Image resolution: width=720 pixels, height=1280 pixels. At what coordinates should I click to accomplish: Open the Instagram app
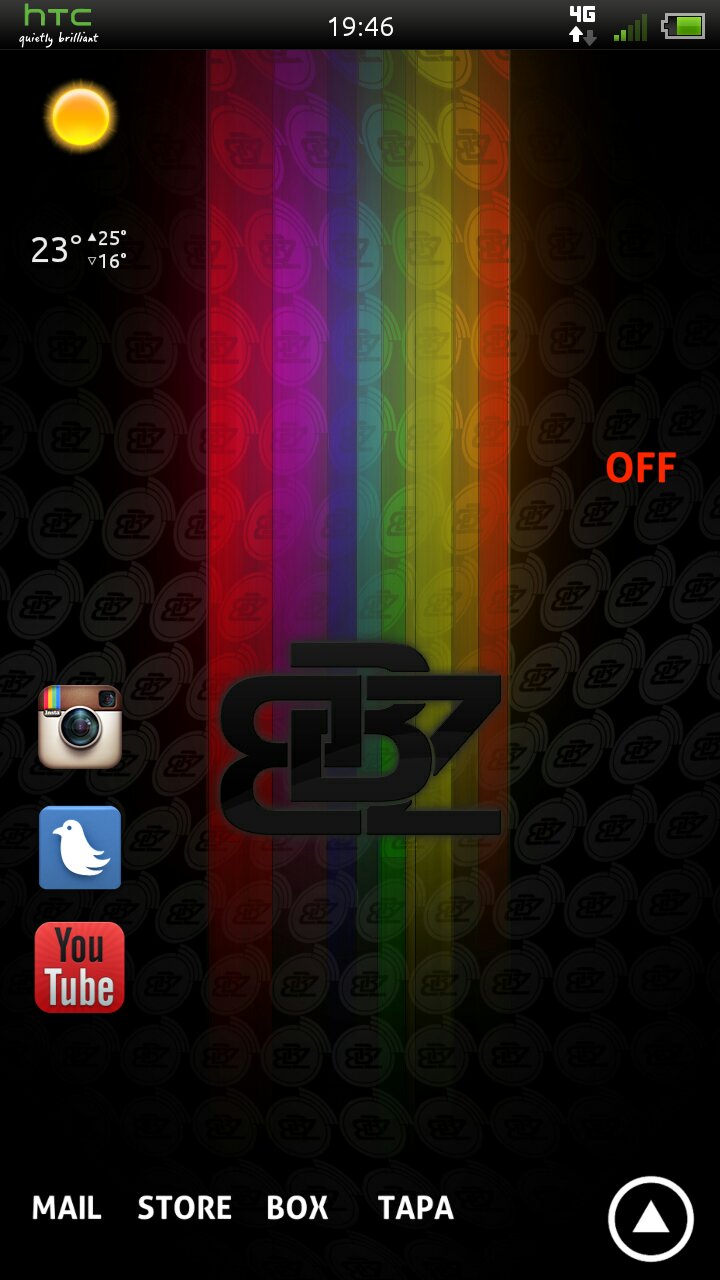[x=80, y=727]
